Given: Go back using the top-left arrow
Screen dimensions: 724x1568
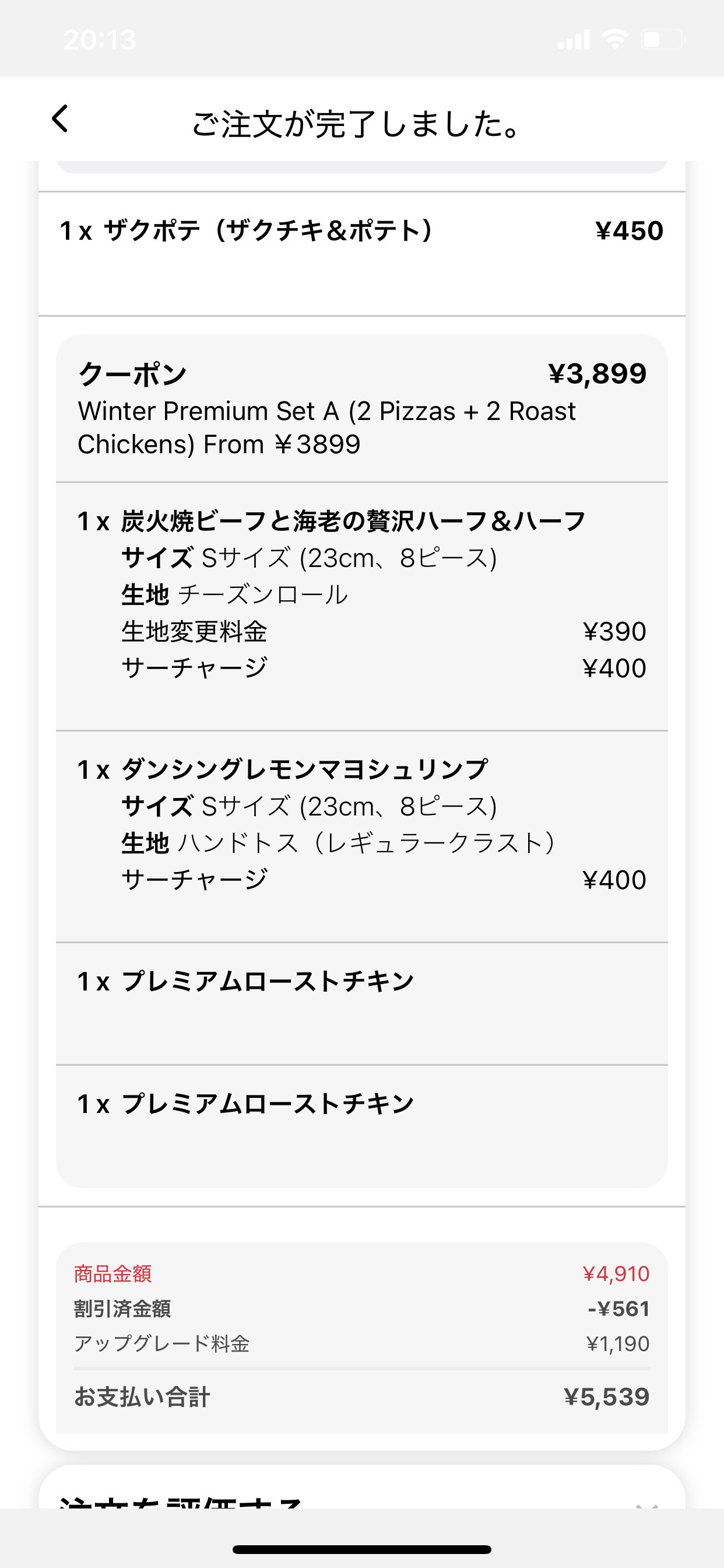Looking at the screenshot, I should pos(59,118).
